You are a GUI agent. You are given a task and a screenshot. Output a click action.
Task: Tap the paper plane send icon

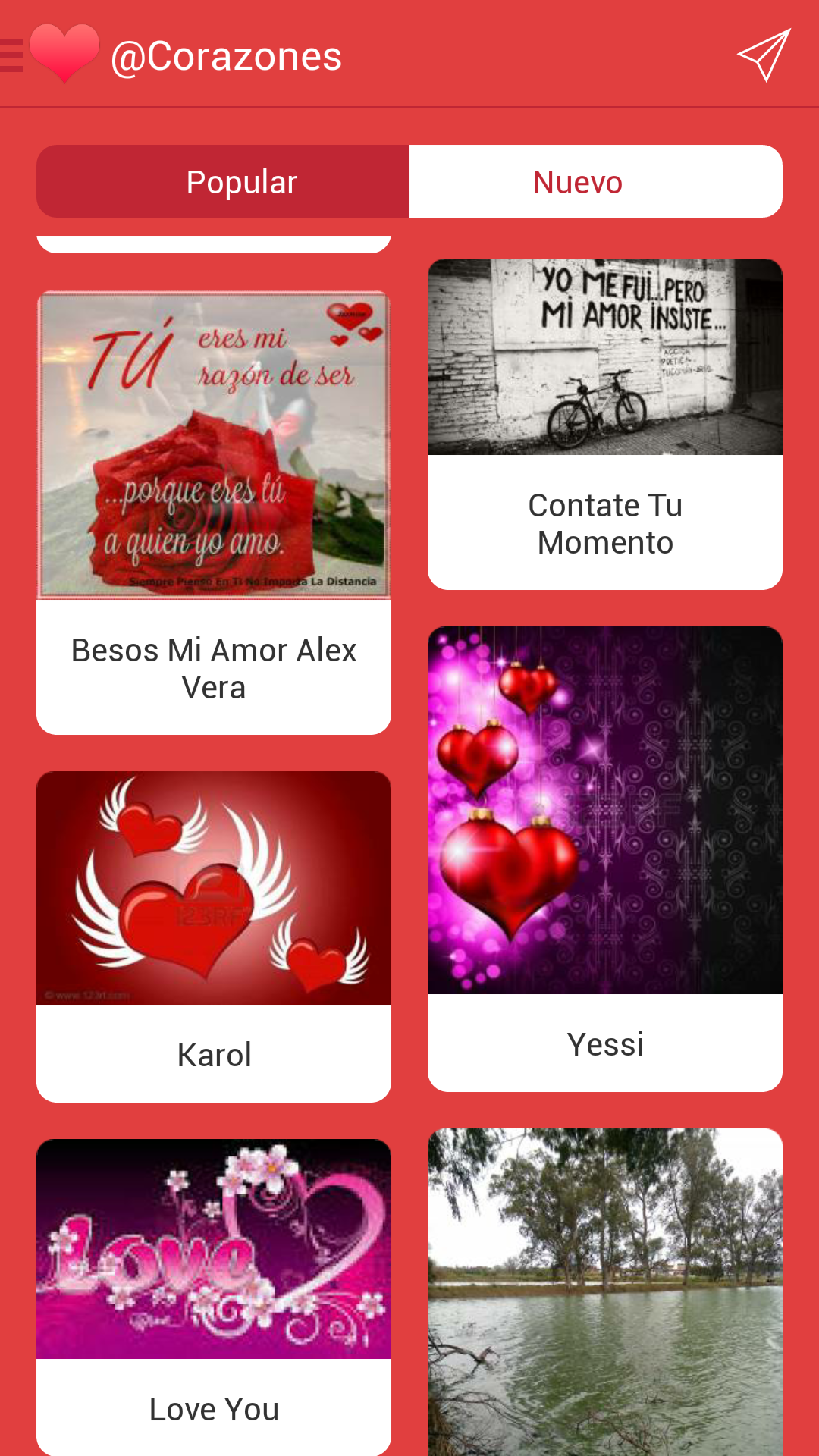click(x=764, y=55)
